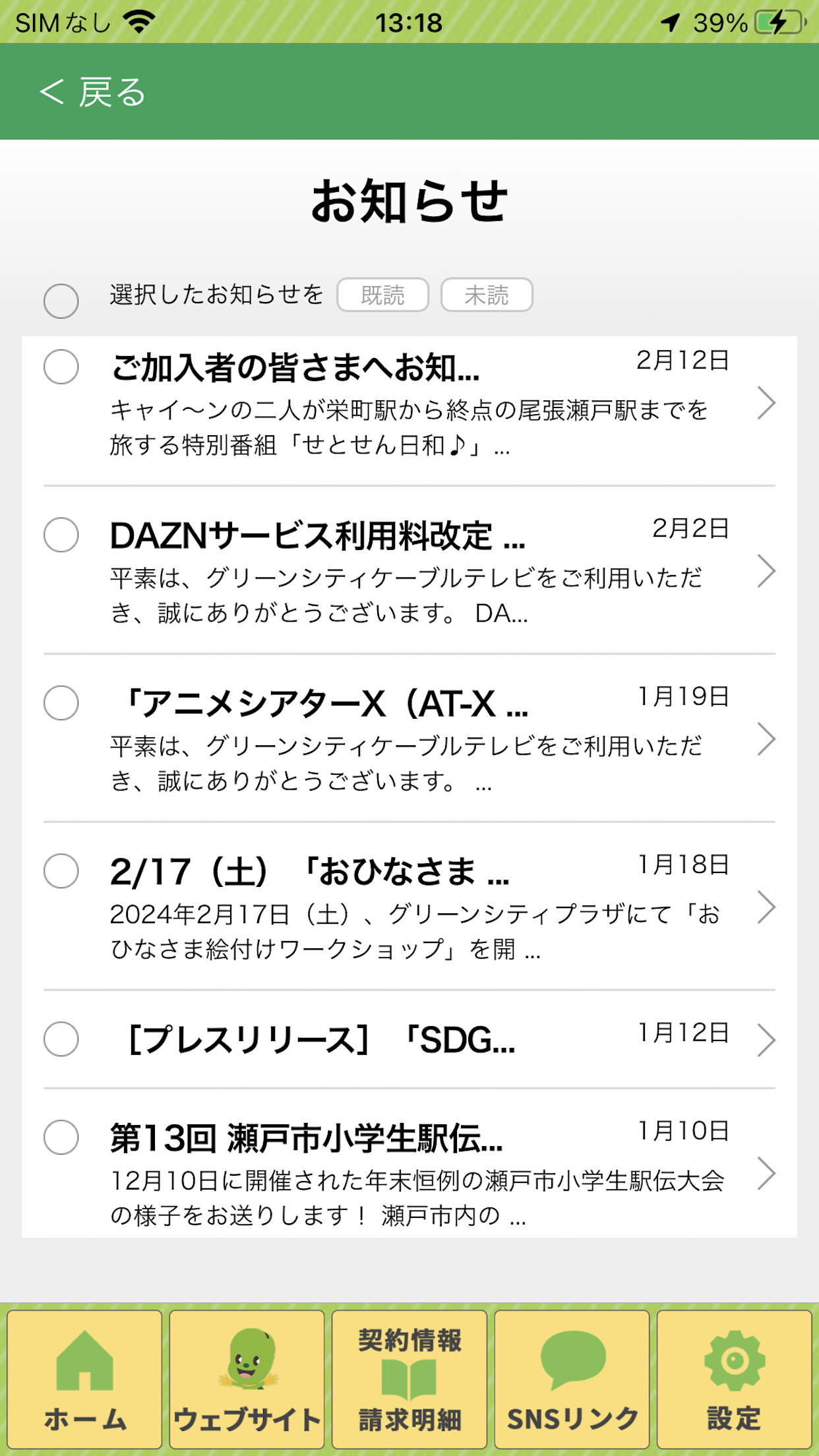Mark selected notices as 未読

pyautogui.click(x=487, y=295)
